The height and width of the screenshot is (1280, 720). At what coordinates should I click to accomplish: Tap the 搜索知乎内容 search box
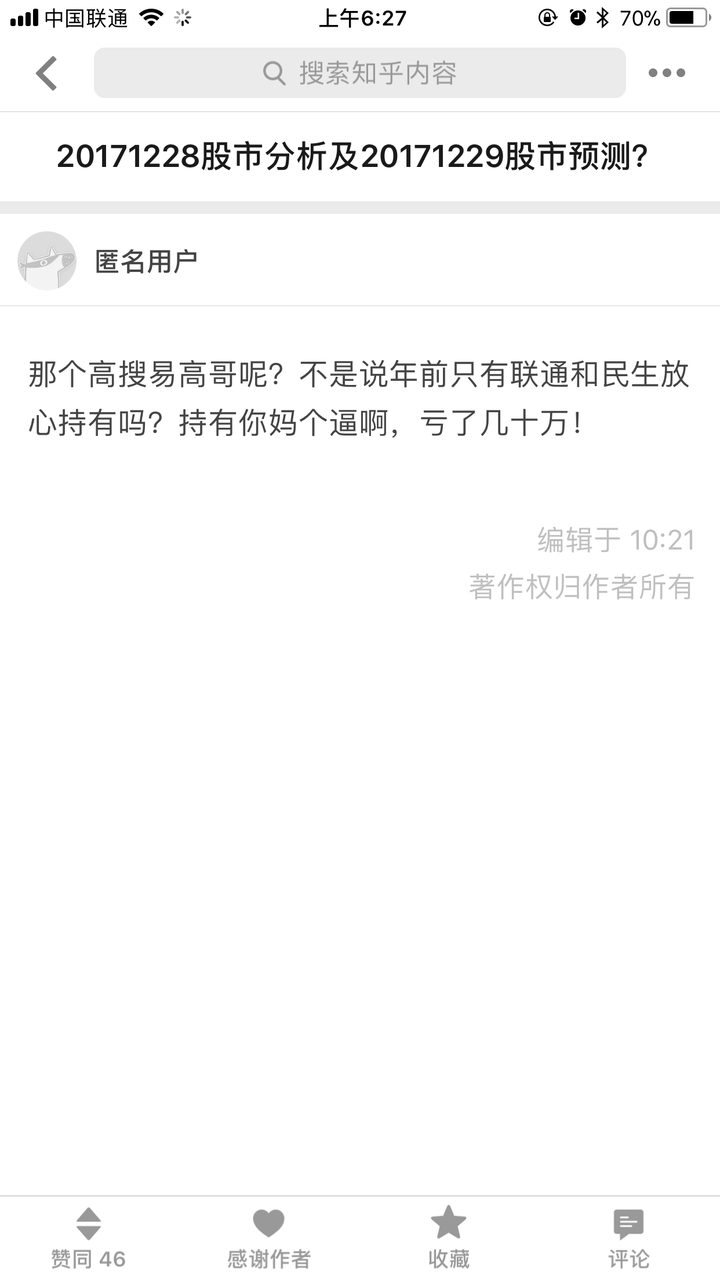pyautogui.click(x=360, y=73)
